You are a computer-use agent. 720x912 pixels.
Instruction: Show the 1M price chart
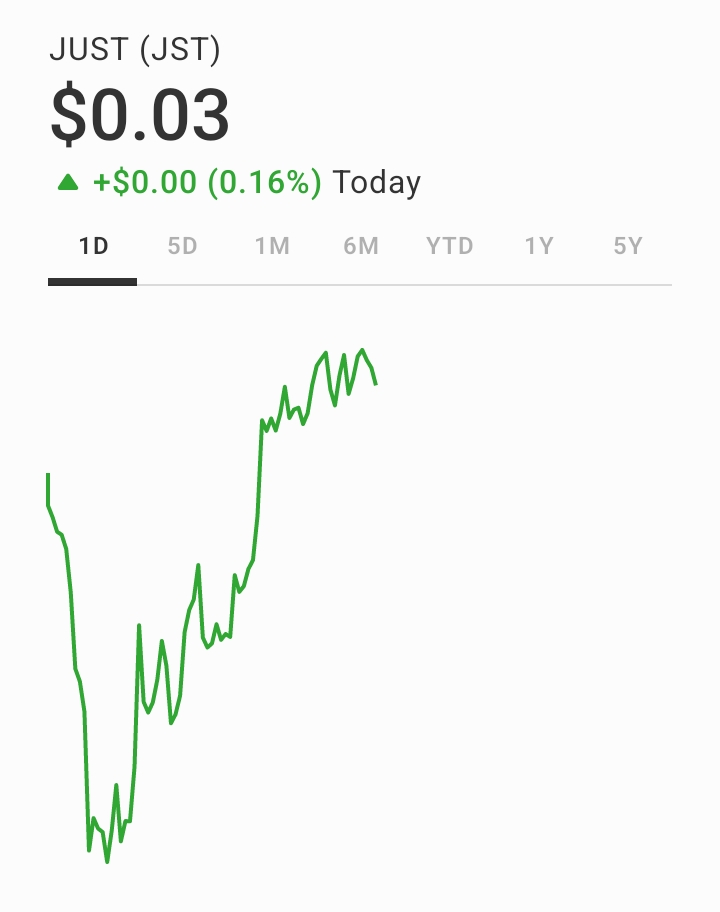[271, 246]
